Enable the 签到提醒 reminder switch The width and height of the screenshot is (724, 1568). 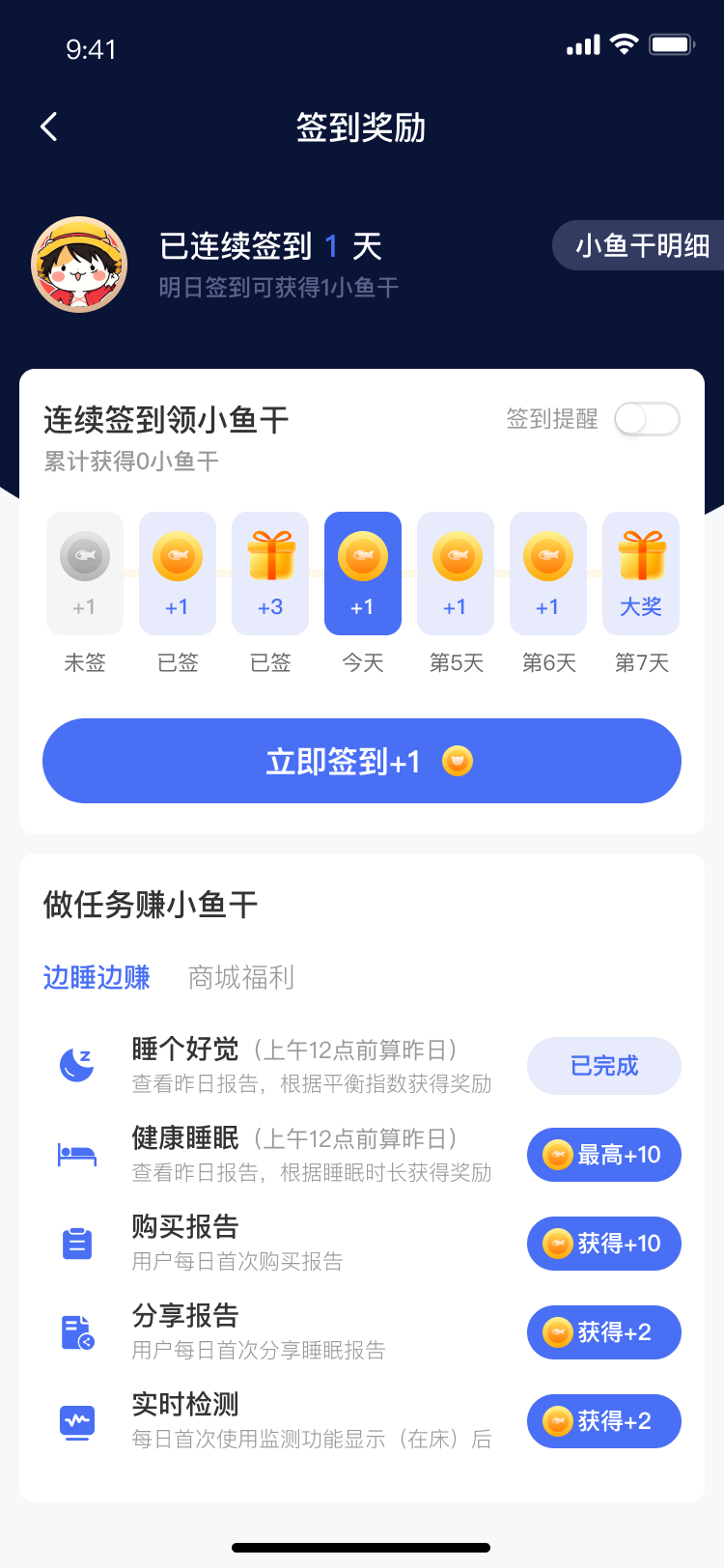tap(646, 419)
